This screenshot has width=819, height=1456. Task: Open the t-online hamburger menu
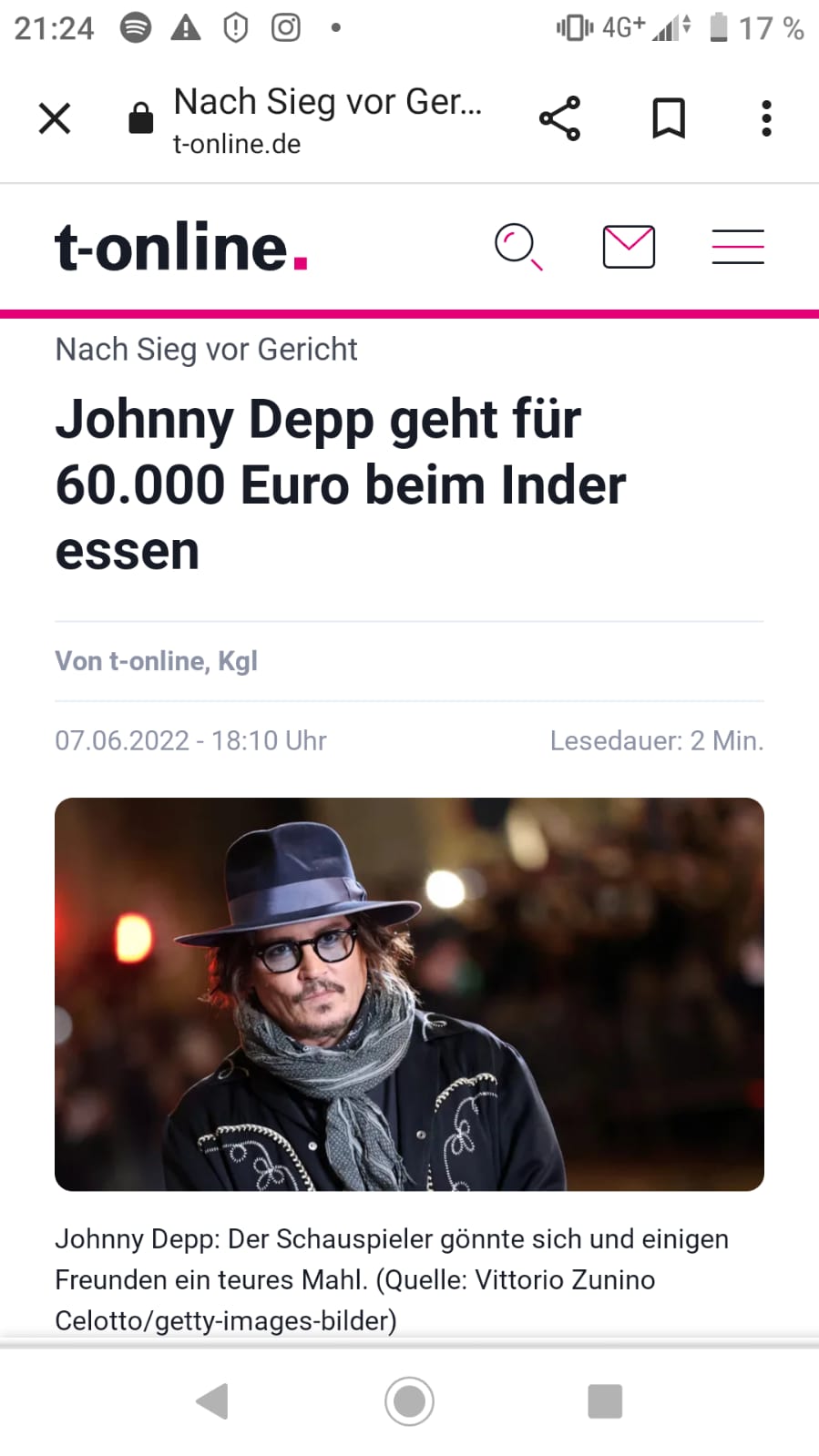[x=737, y=247]
